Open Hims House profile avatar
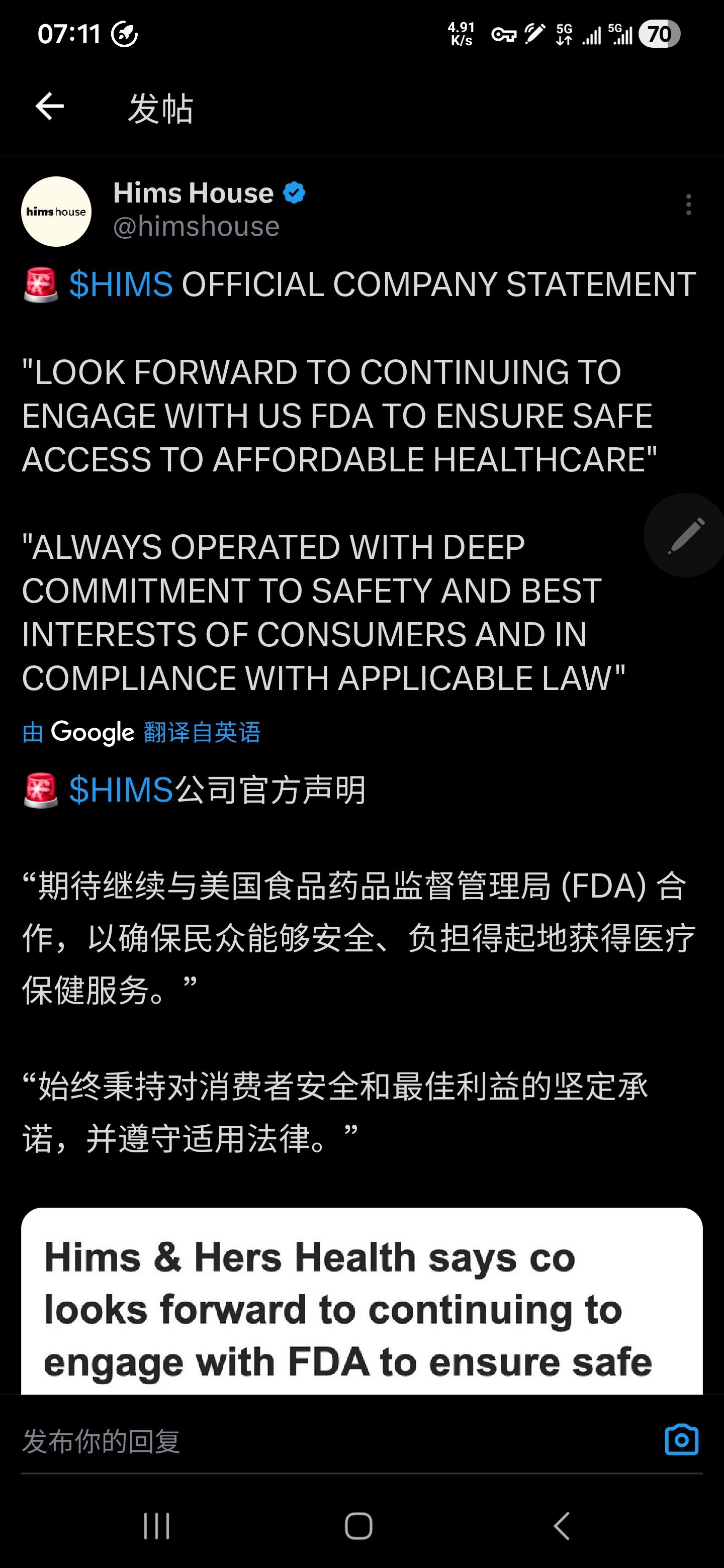This screenshot has height=1568, width=724. tap(57, 212)
